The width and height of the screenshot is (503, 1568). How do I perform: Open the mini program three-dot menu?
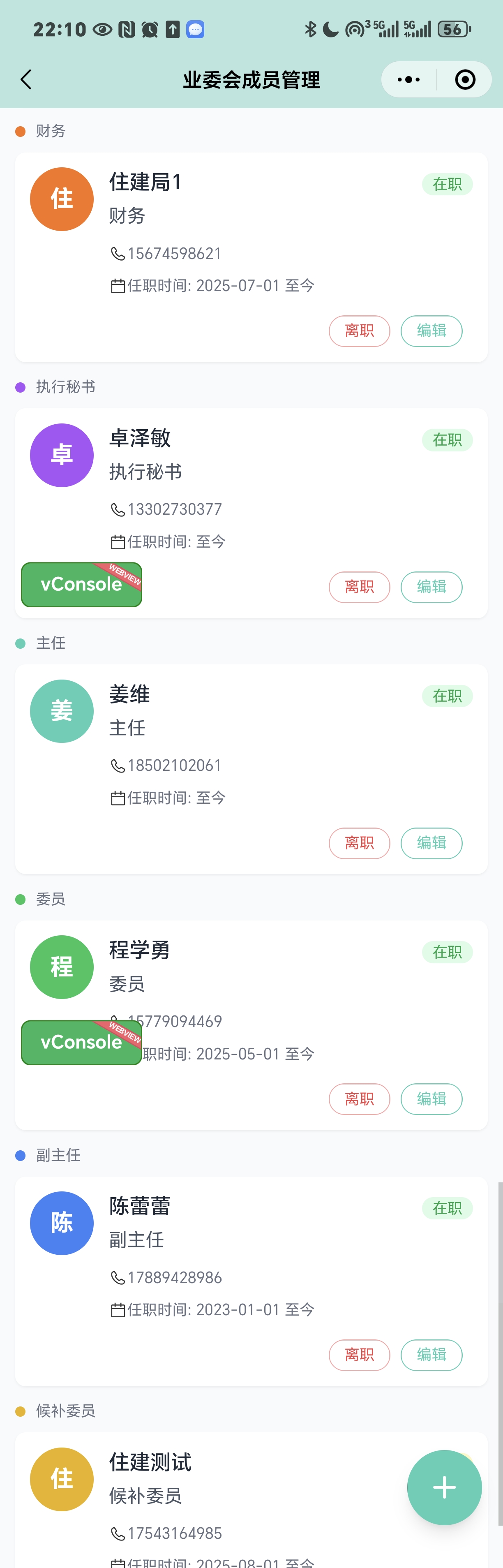pyautogui.click(x=408, y=80)
